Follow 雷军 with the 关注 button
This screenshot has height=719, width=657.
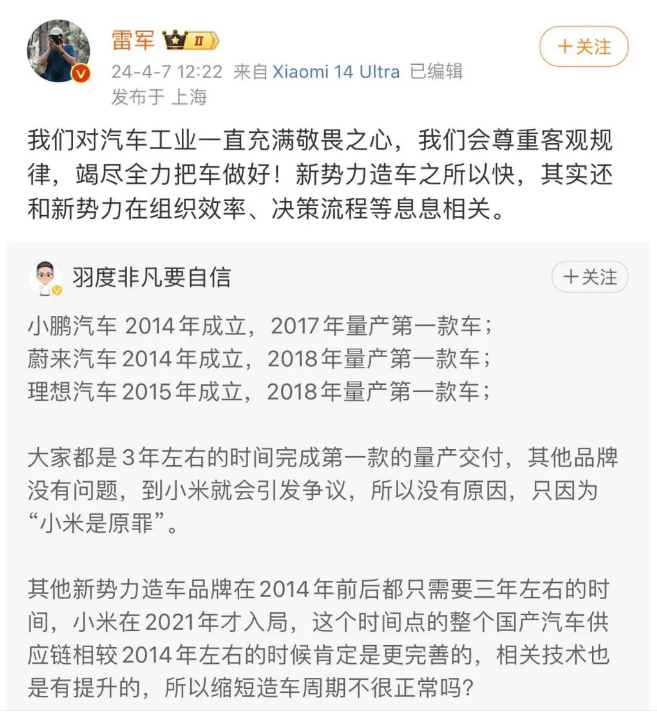pos(584,46)
